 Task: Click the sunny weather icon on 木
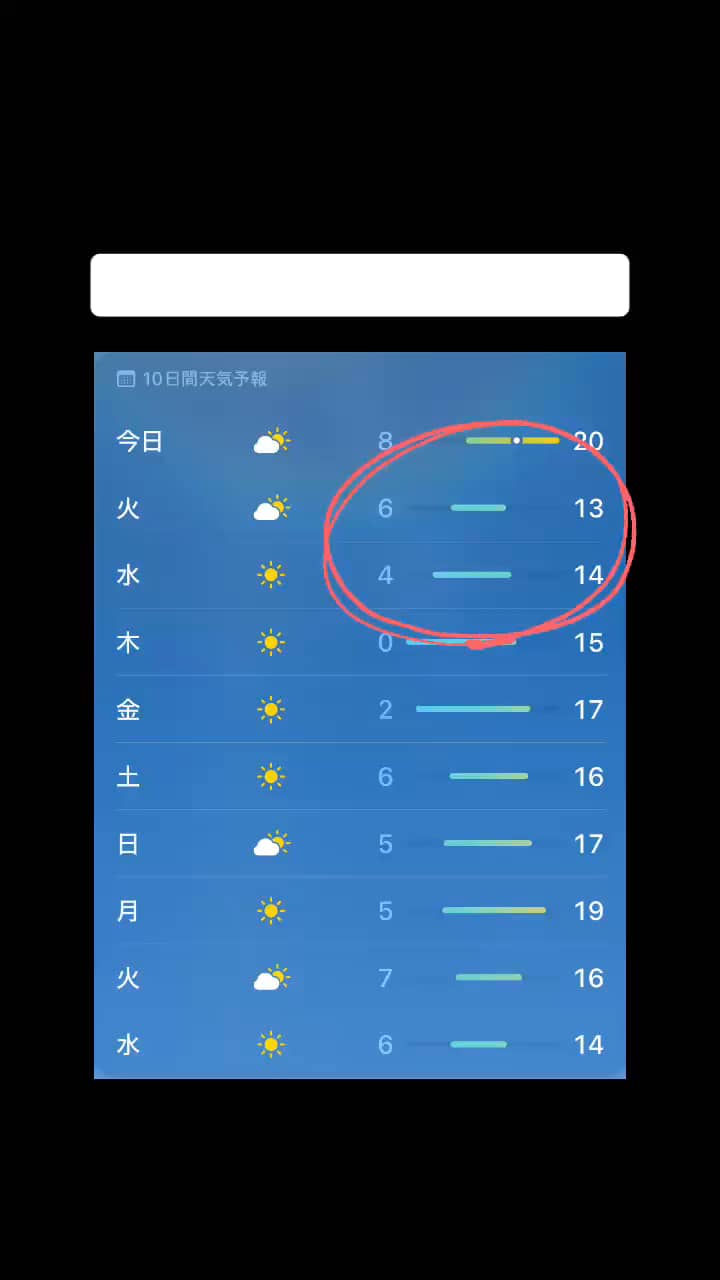pos(270,642)
